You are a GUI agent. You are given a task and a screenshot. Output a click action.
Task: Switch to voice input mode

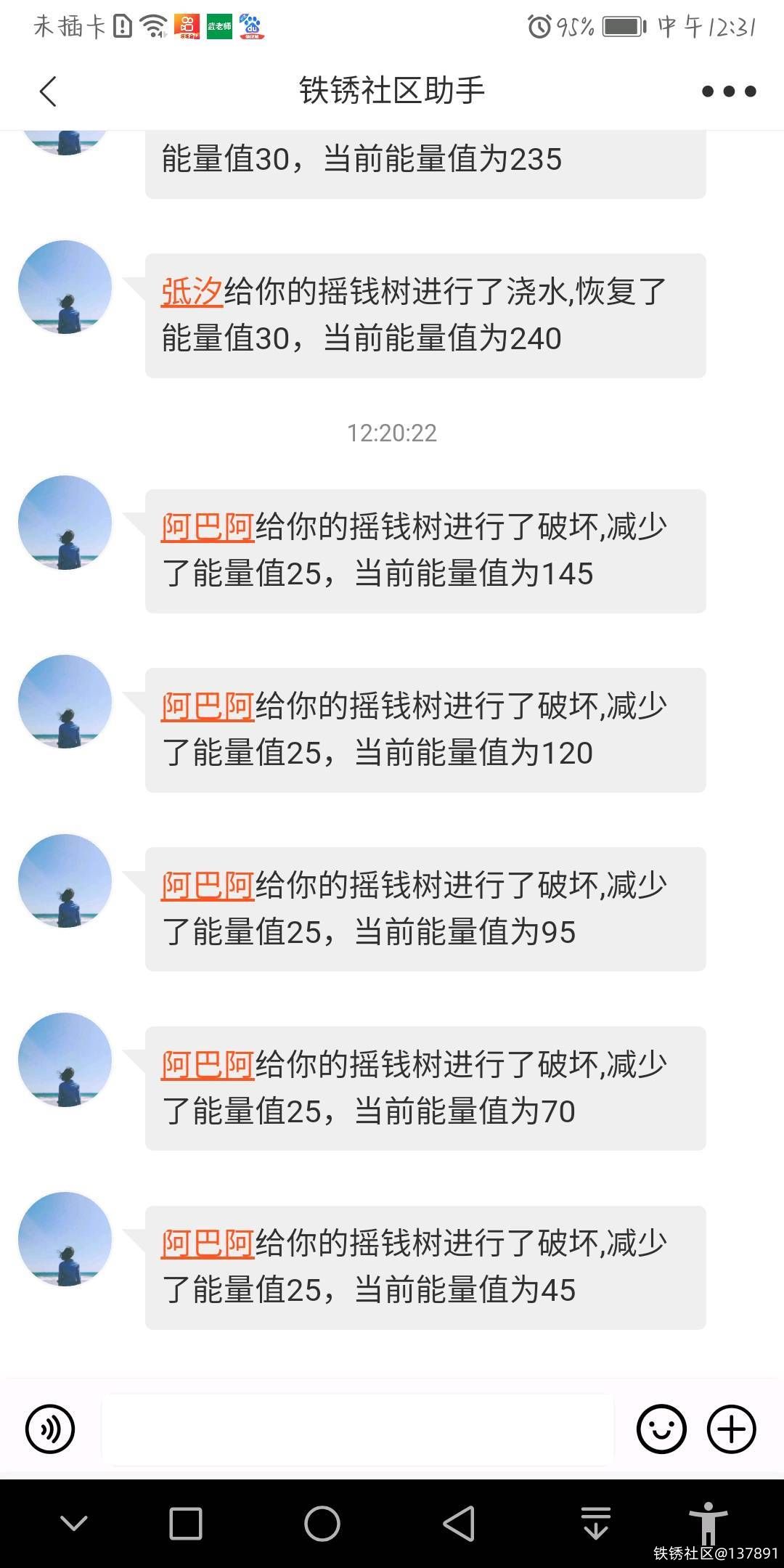tap(50, 1429)
